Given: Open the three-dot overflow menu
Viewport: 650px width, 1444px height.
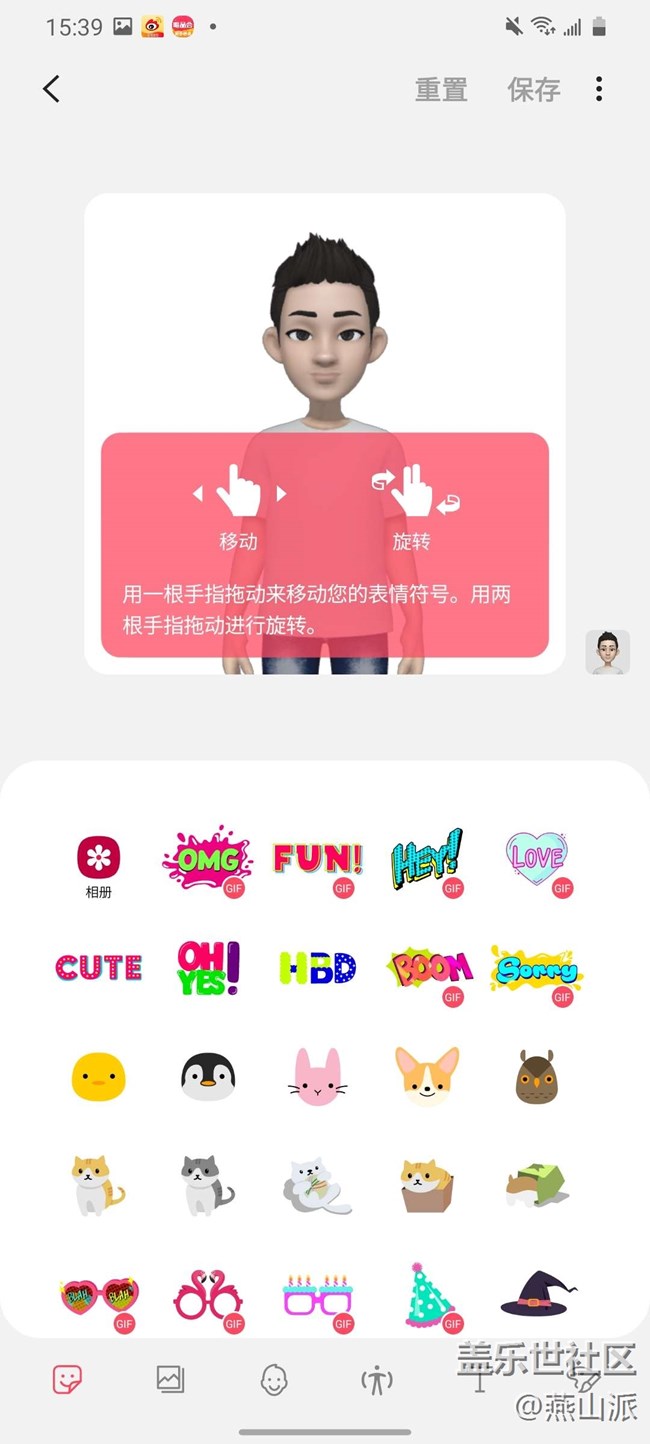Looking at the screenshot, I should [x=599, y=89].
